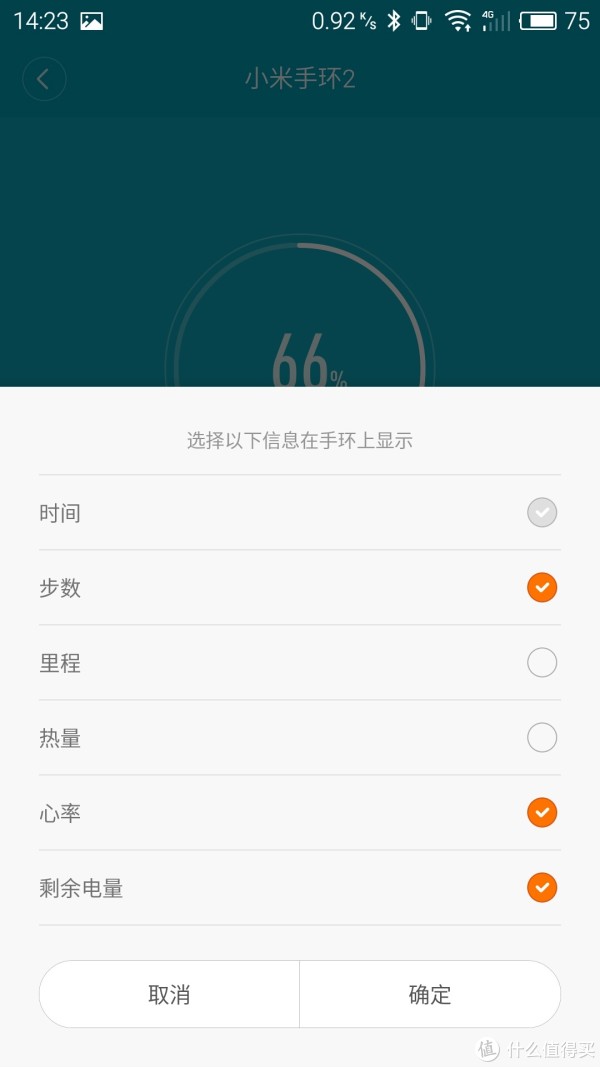Disable the 剩余电量 display option
This screenshot has width=600, height=1067.
click(x=541, y=887)
